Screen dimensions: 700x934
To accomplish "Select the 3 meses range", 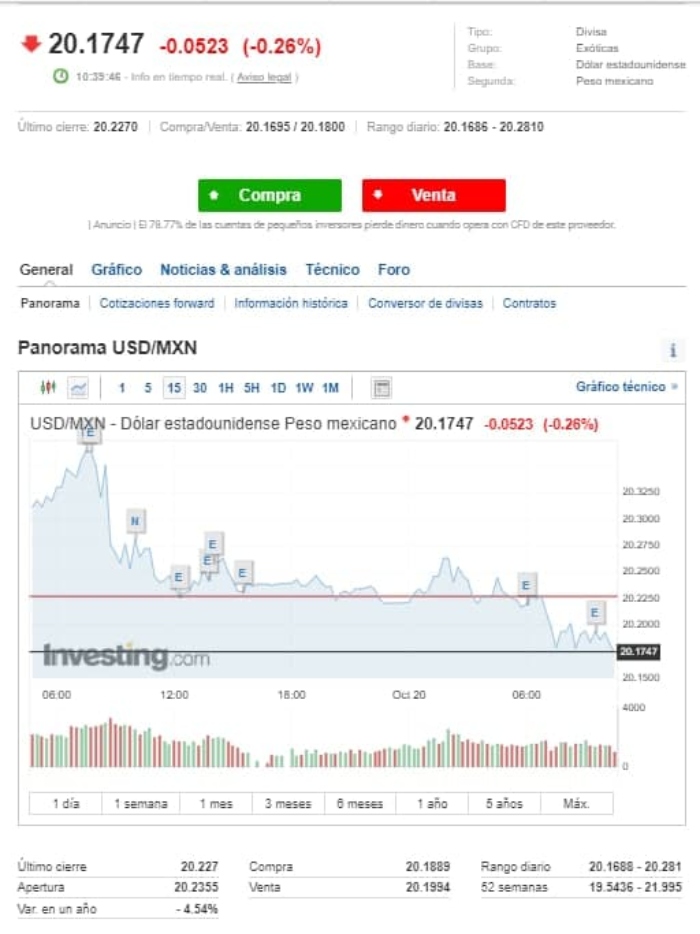I will (x=288, y=803).
